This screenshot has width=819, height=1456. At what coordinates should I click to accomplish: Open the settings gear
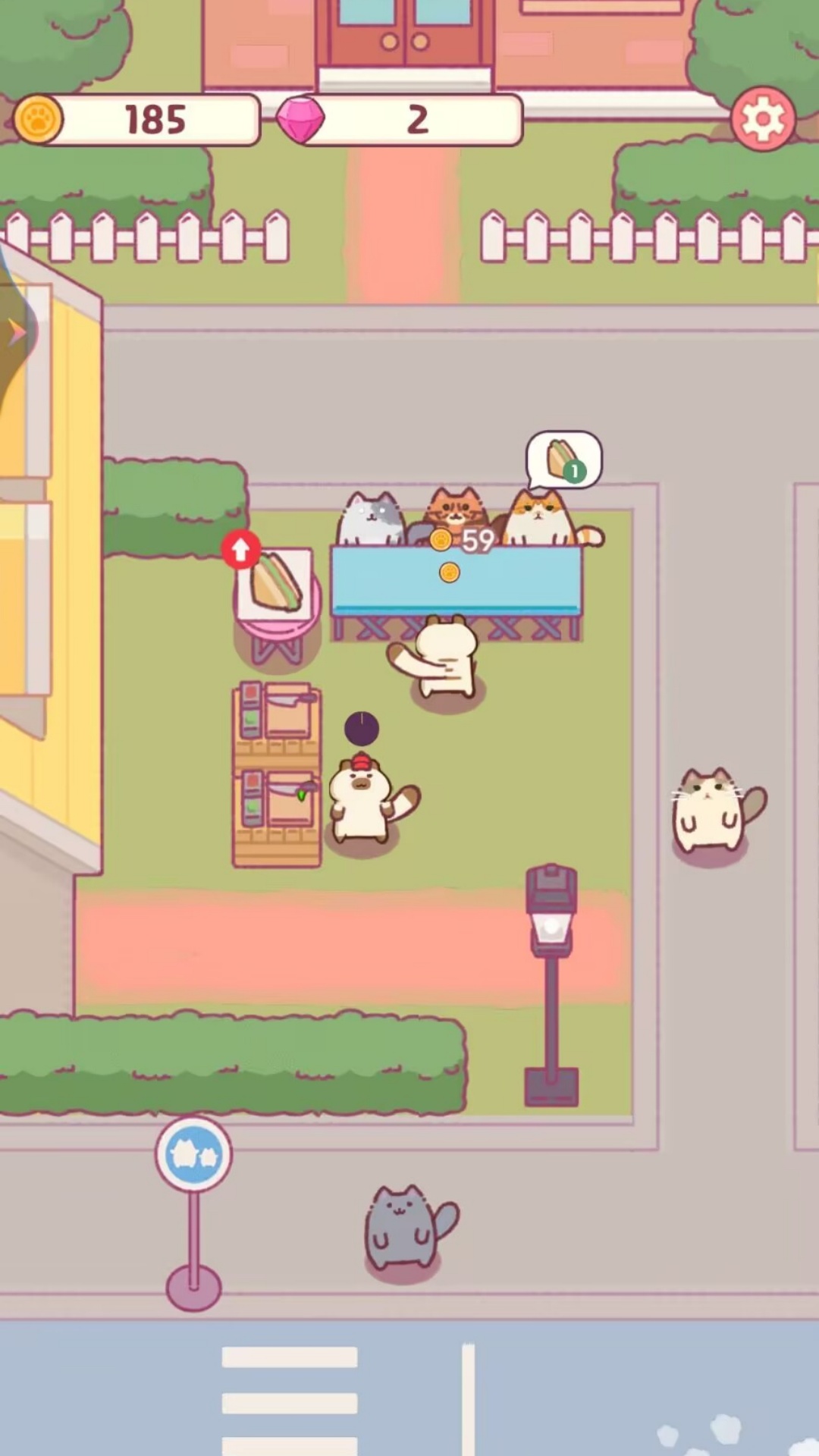(x=763, y=119)
